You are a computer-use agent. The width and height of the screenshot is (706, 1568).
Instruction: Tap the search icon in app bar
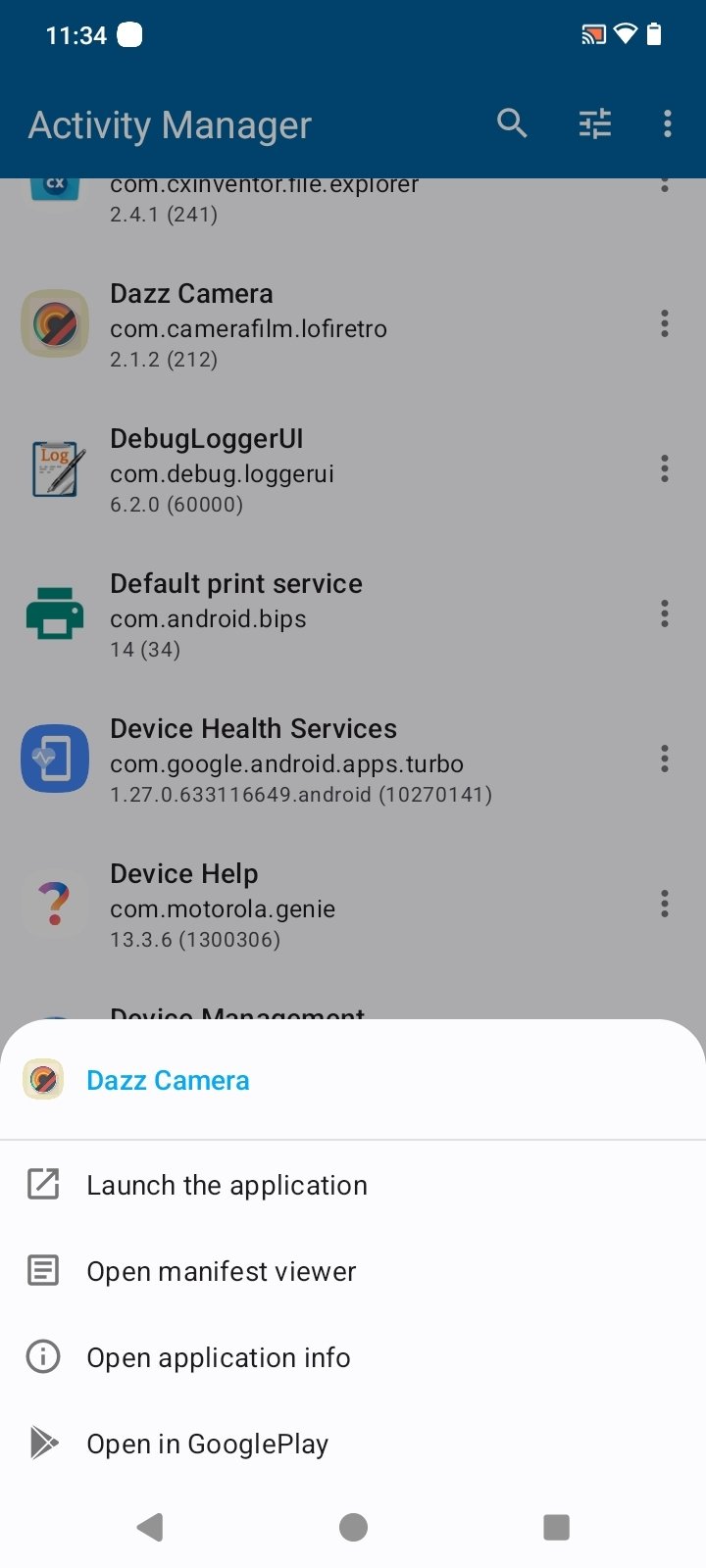coord(512,123)
